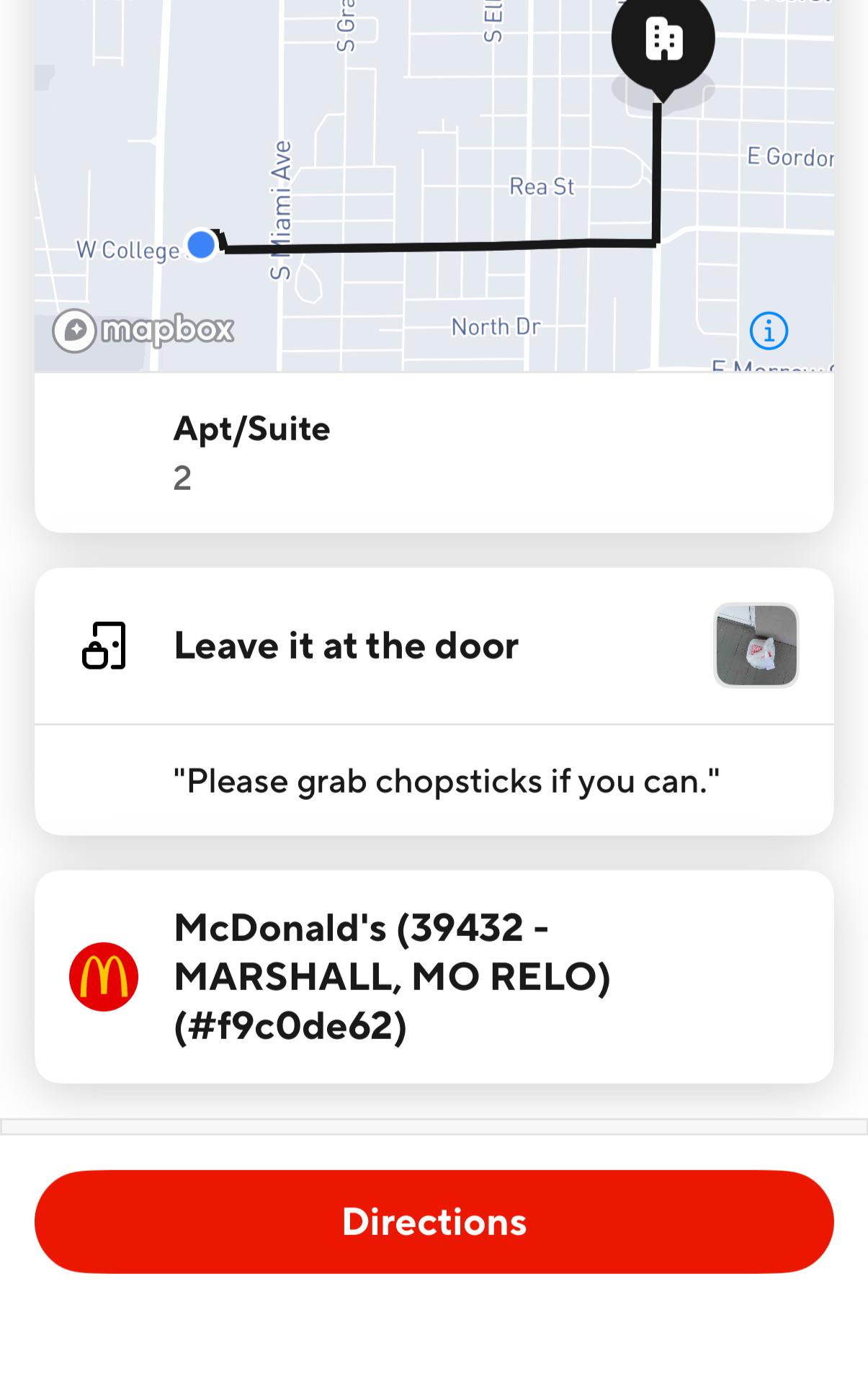Screen dimensions: 868x1382
Task: Open the McDonald's store card
Action: coord(434,976)
